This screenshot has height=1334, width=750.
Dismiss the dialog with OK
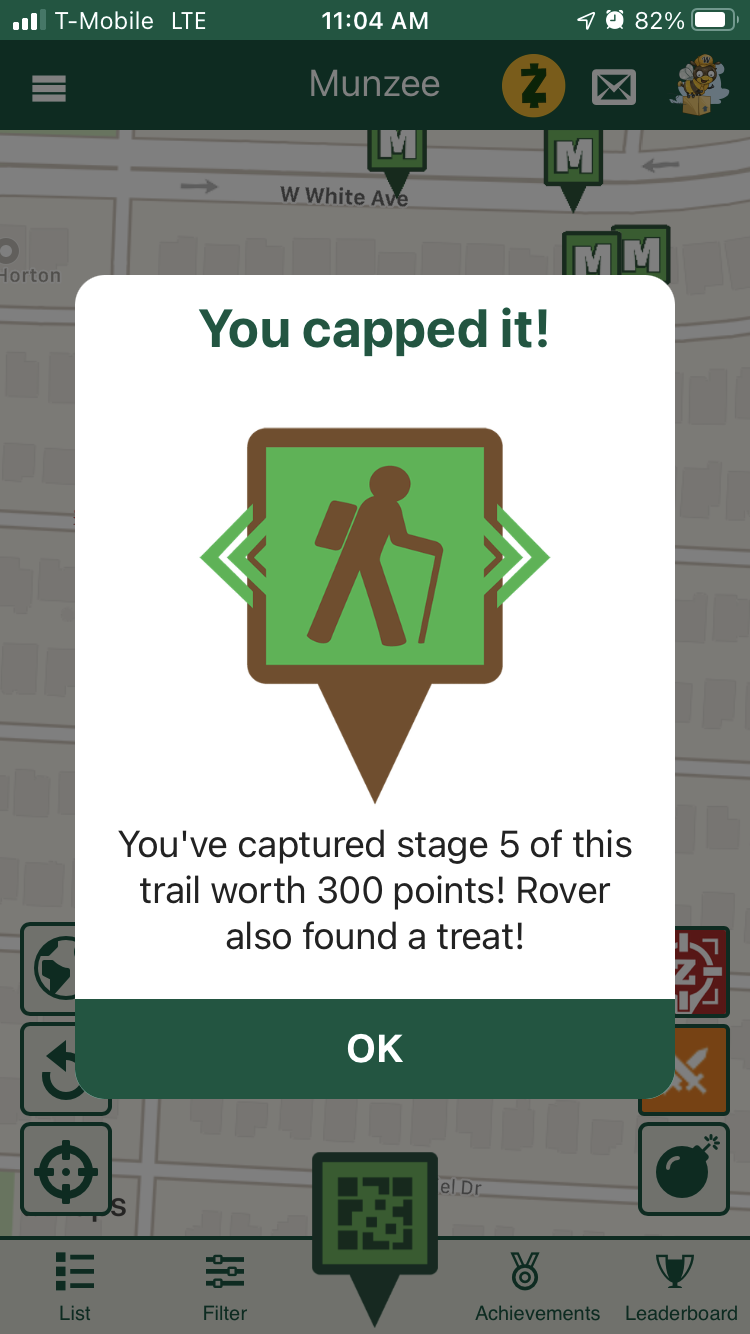[x=375, y=1048]
